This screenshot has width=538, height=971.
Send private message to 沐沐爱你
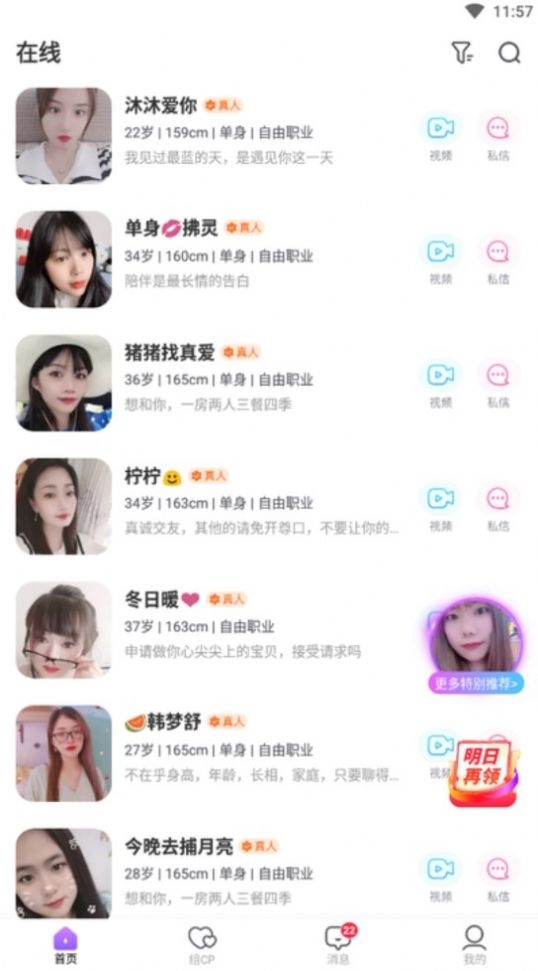point(498,136)
